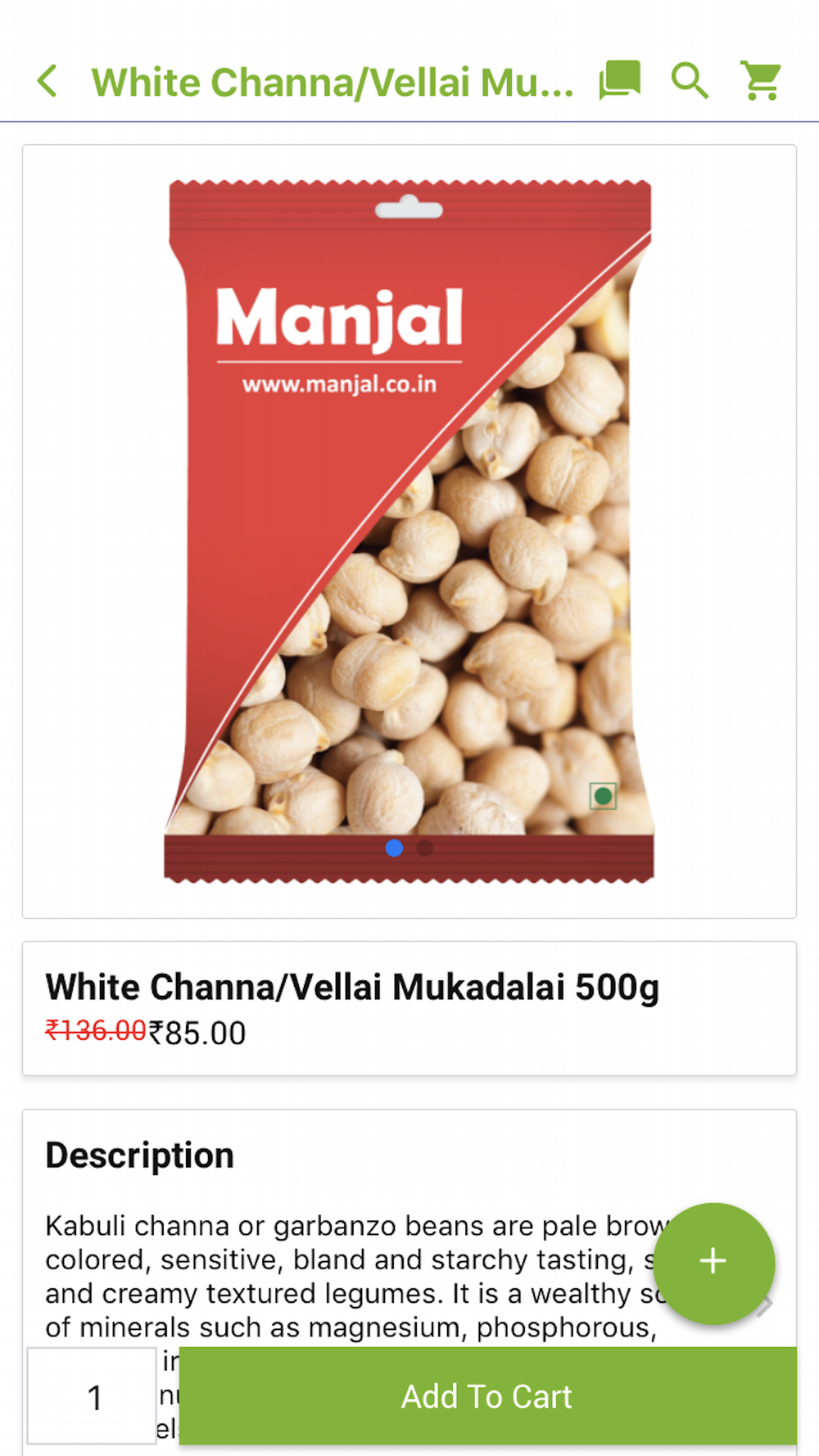Viewport: 819px width, 1456px height.
Task: Open search from the top bar
Action: 690,81
